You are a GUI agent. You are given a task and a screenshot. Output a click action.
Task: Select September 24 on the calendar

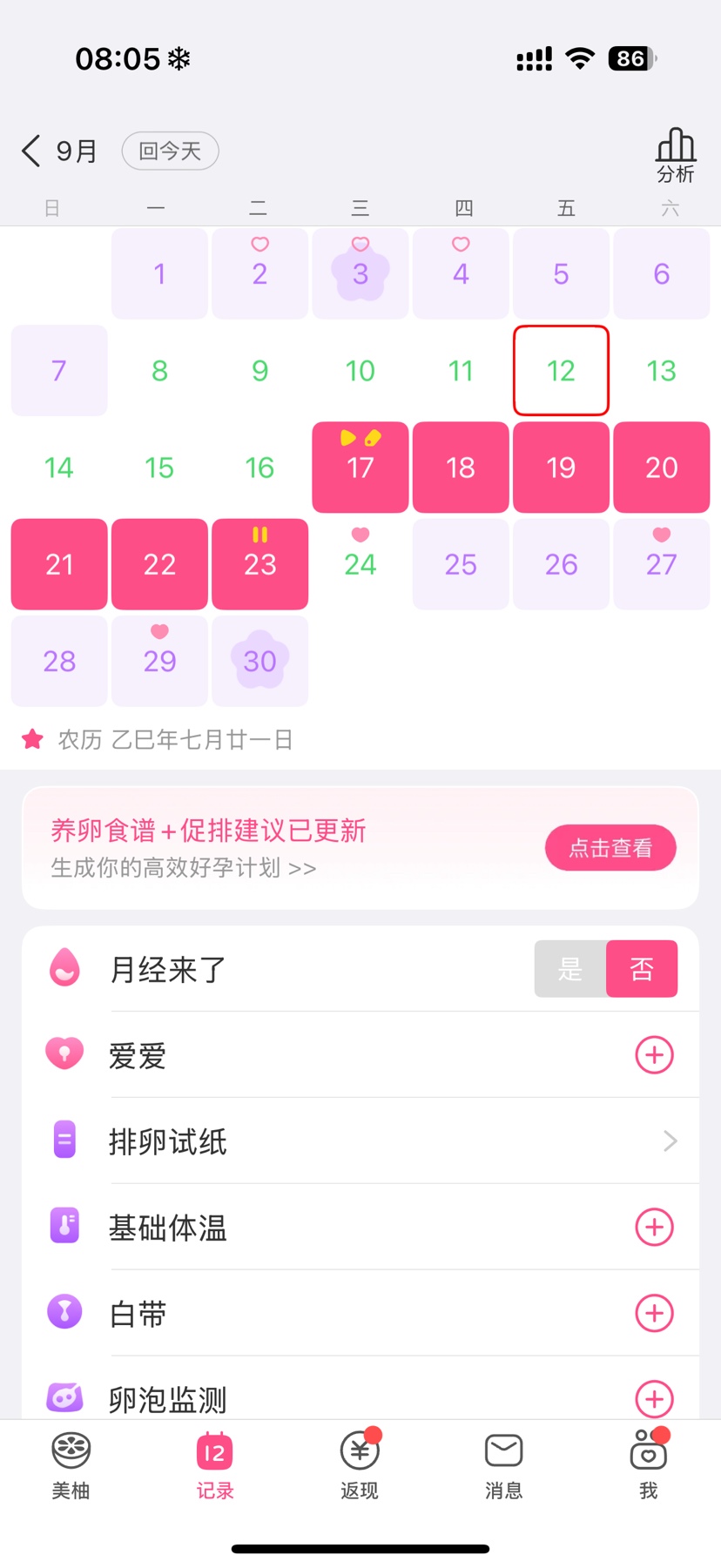360,564
